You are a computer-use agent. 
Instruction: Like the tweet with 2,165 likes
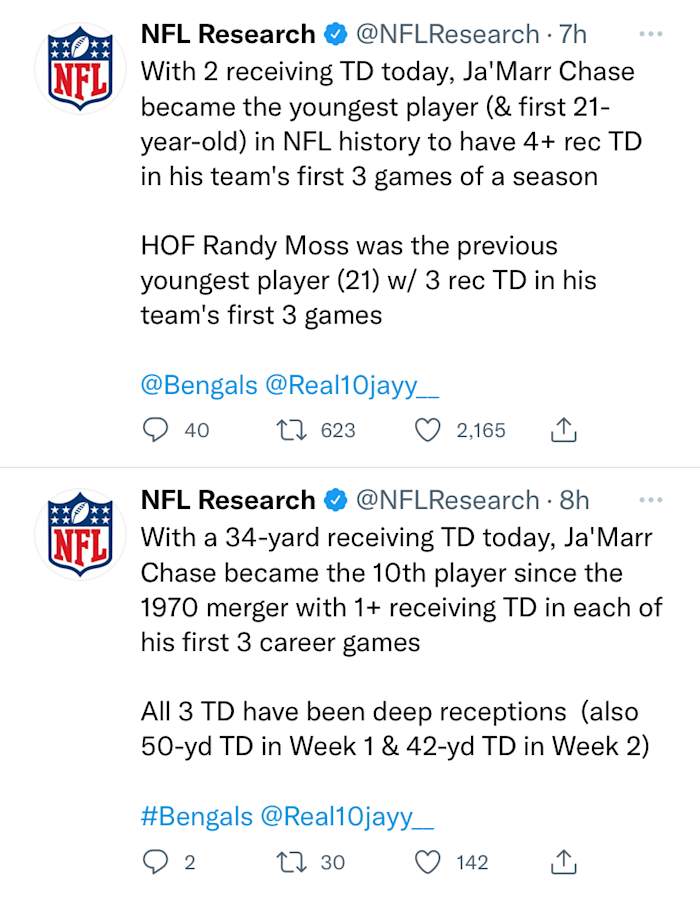tap(428, 430)
